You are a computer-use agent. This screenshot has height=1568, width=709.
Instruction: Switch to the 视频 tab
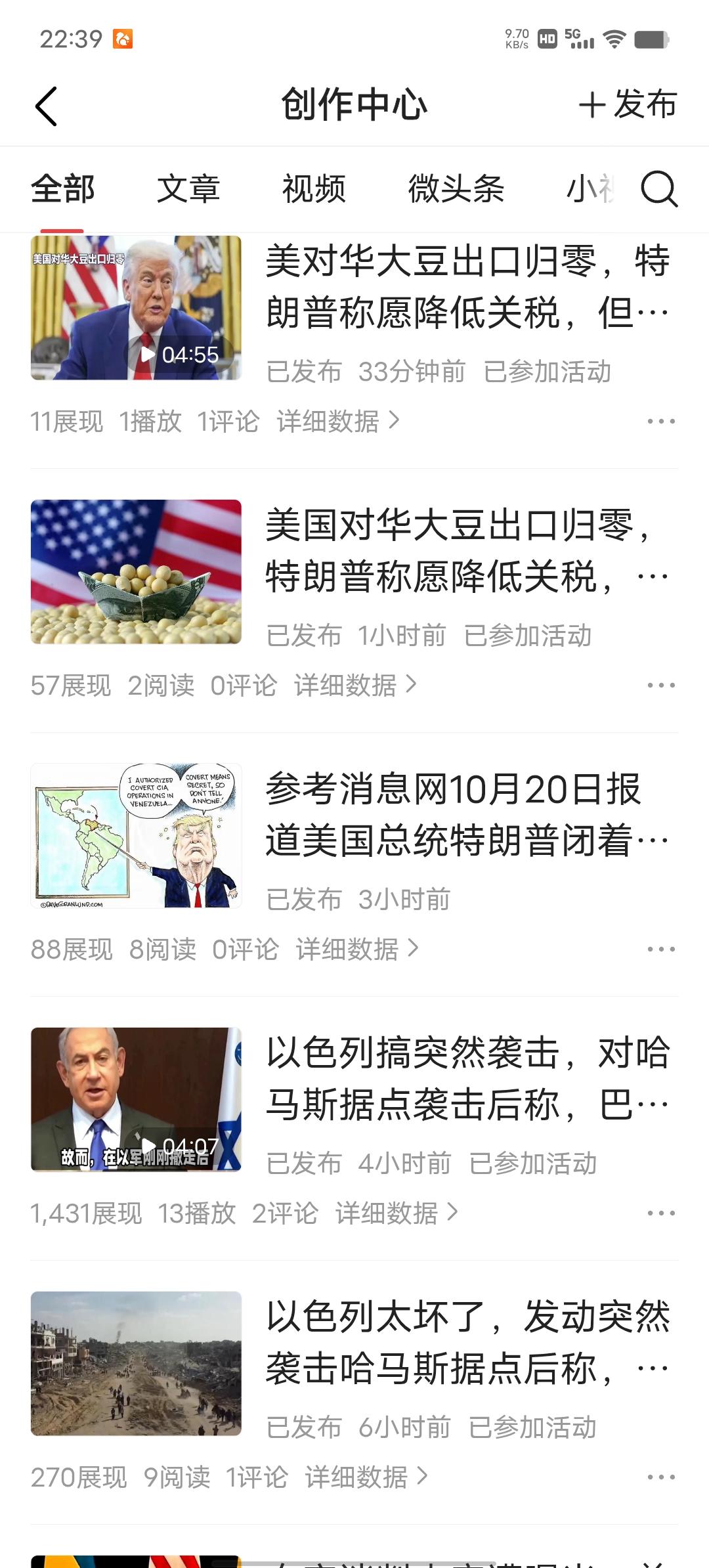tap(314, 190)
